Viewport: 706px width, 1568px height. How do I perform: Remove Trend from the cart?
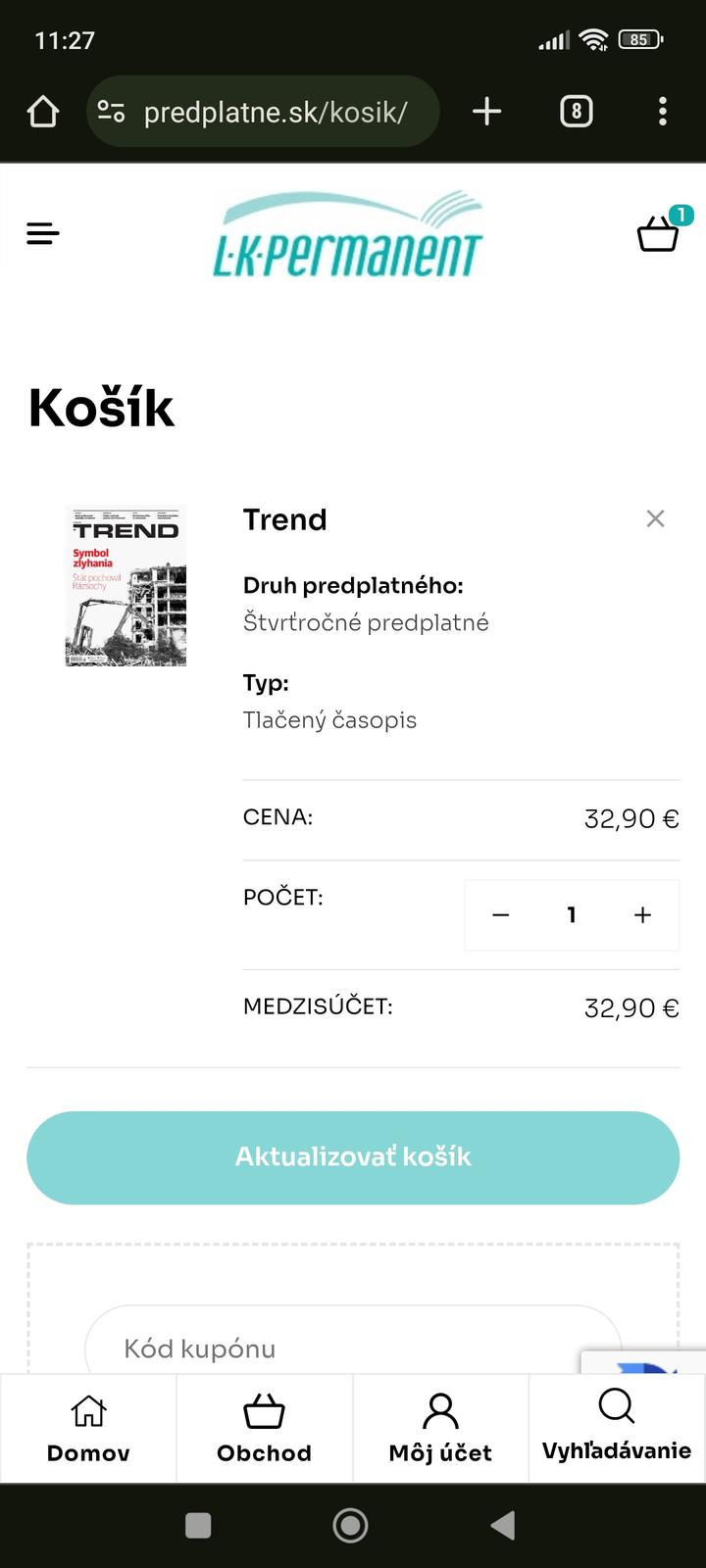[655, 518]
